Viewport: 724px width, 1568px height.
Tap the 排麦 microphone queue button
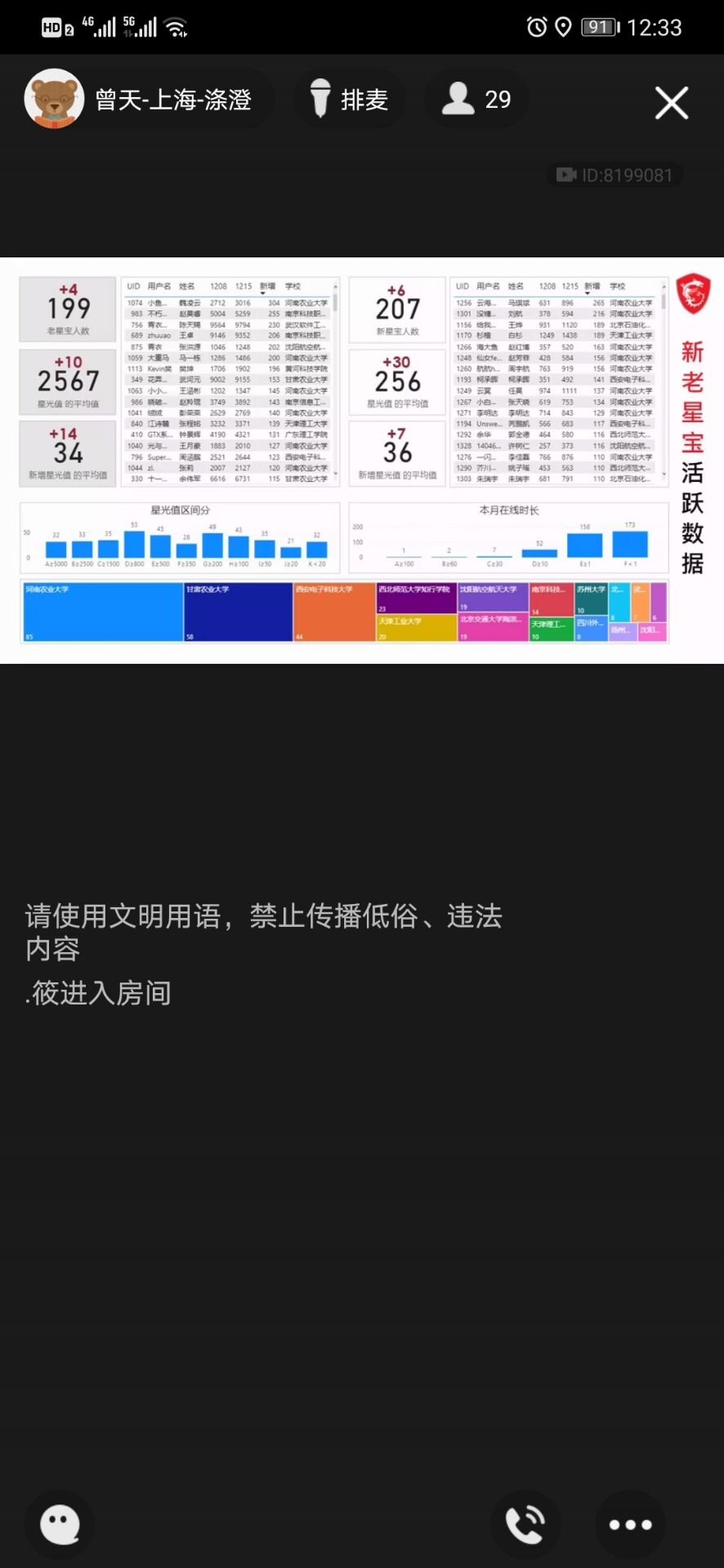[350, 100]
